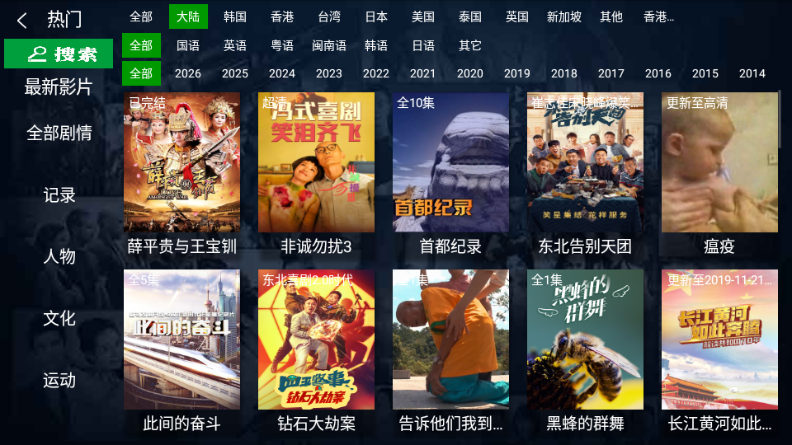Open the 人物 category
This screenshot has width=792, height=445.
(x=59, y=256)
